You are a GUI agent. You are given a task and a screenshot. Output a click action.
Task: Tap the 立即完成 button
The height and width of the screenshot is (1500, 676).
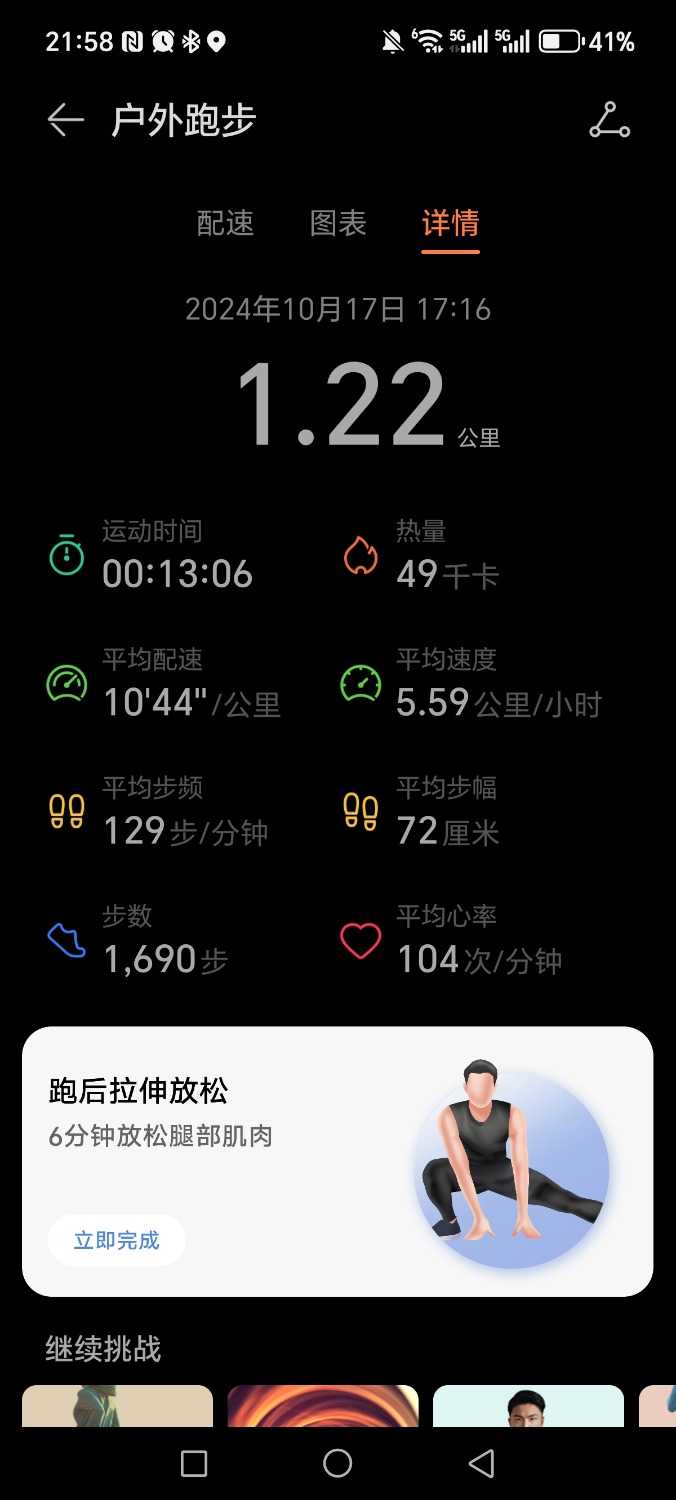[x=117, y=1241]
